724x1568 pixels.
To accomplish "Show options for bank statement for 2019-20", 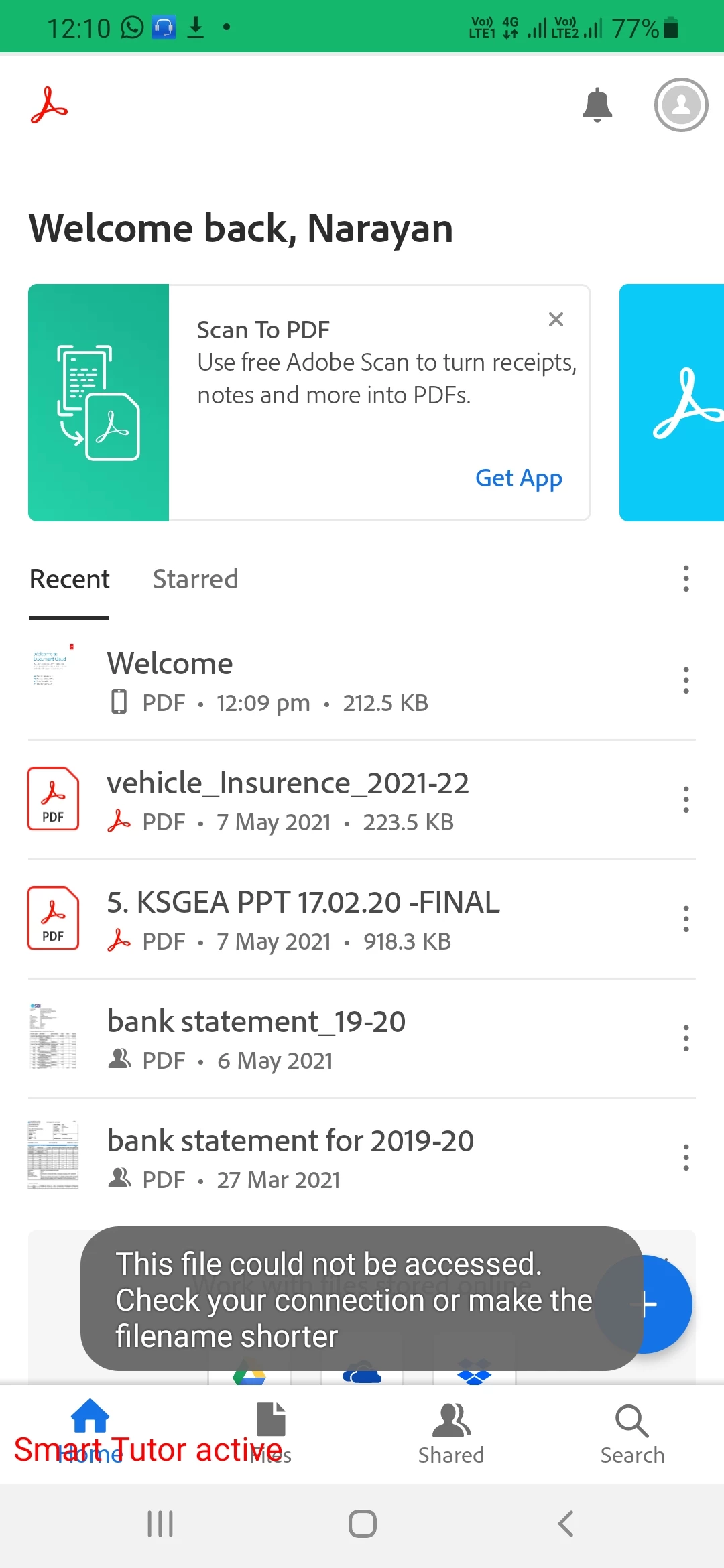I will [x=686, y=1158].
